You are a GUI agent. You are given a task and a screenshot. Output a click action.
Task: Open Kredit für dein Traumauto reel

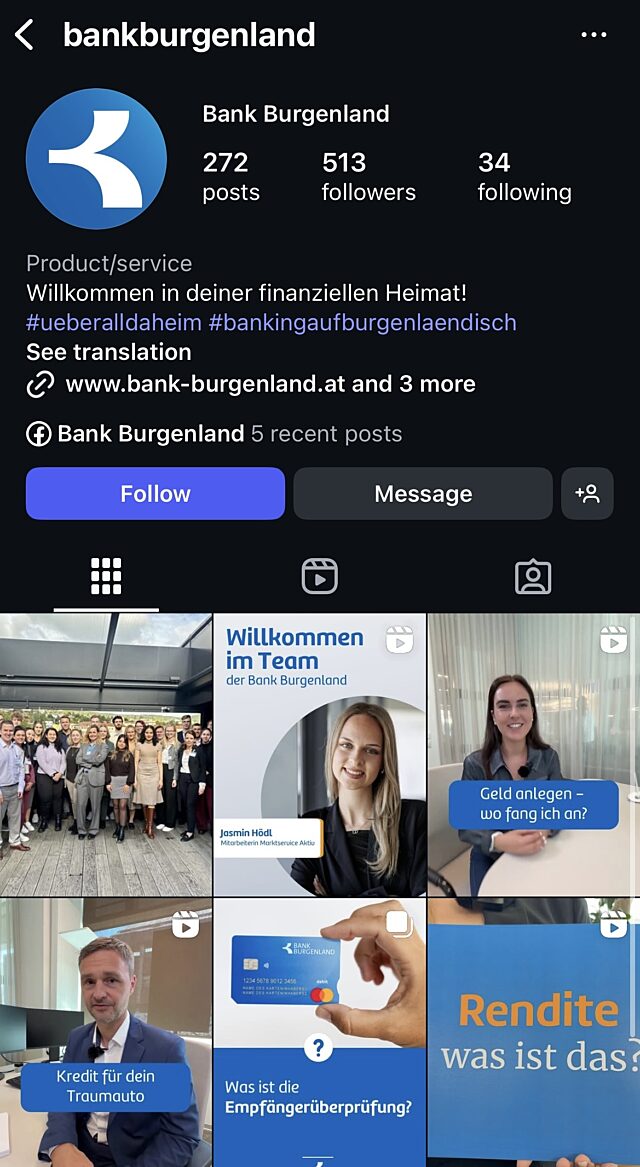coord(105,1030)
